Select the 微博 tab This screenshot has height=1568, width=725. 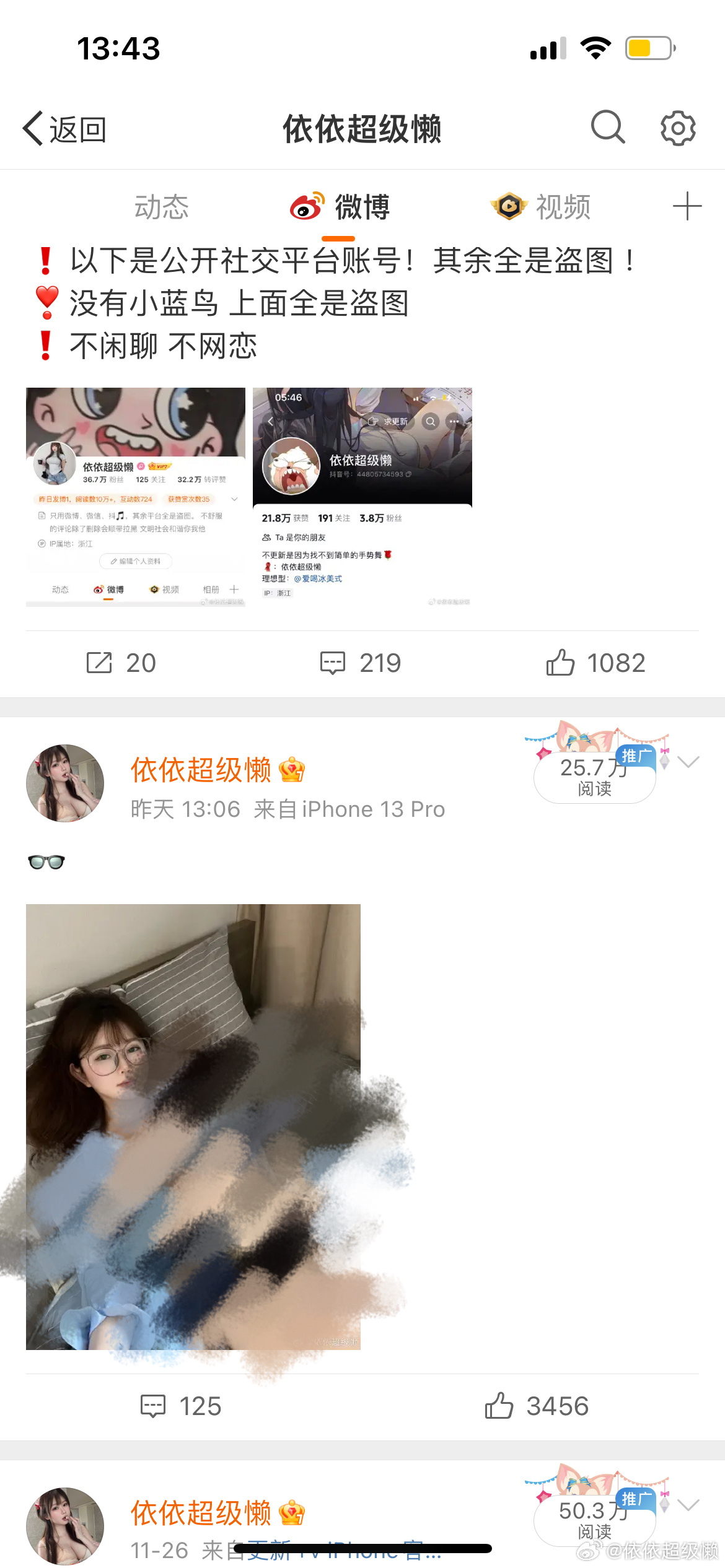[x=341, y=207]
